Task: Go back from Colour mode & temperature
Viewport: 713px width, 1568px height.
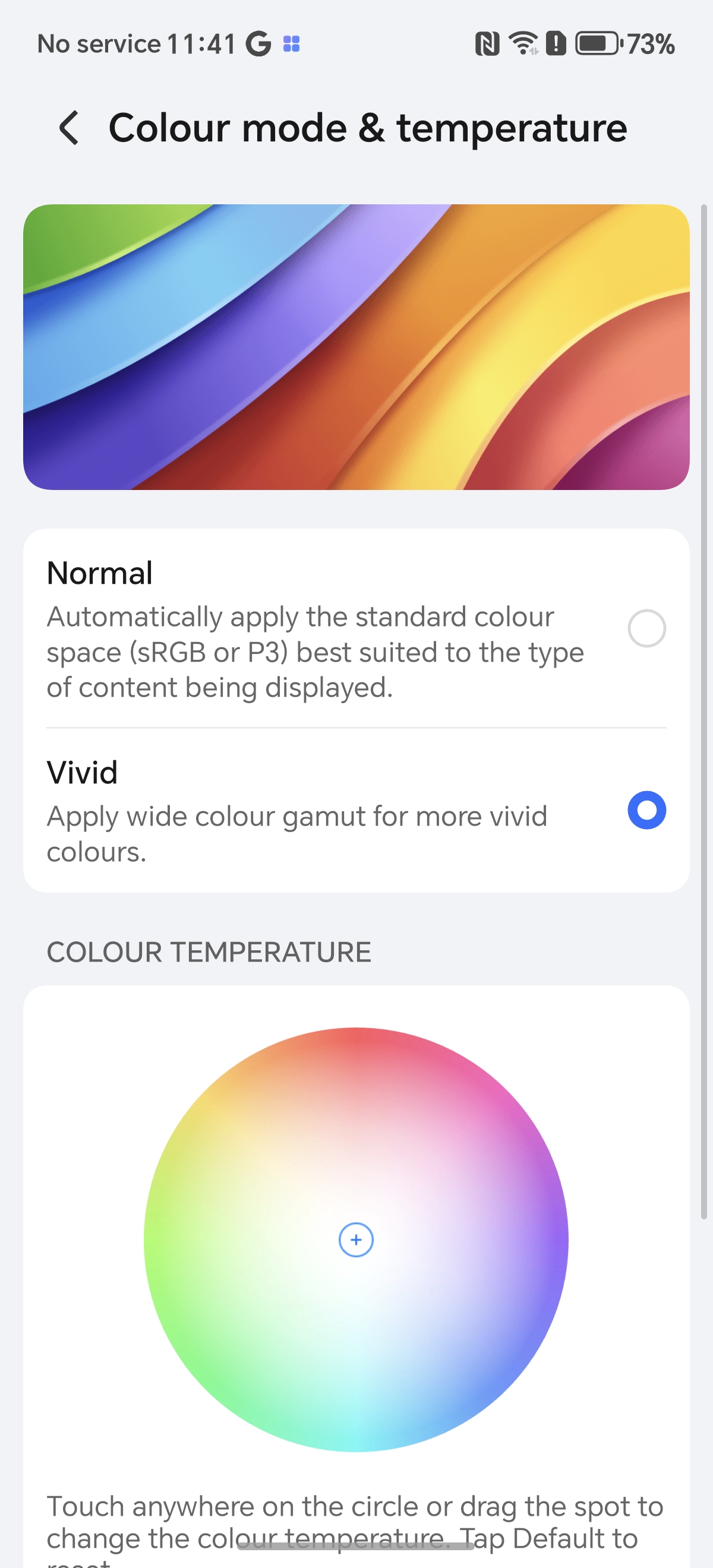Action: 69,128
